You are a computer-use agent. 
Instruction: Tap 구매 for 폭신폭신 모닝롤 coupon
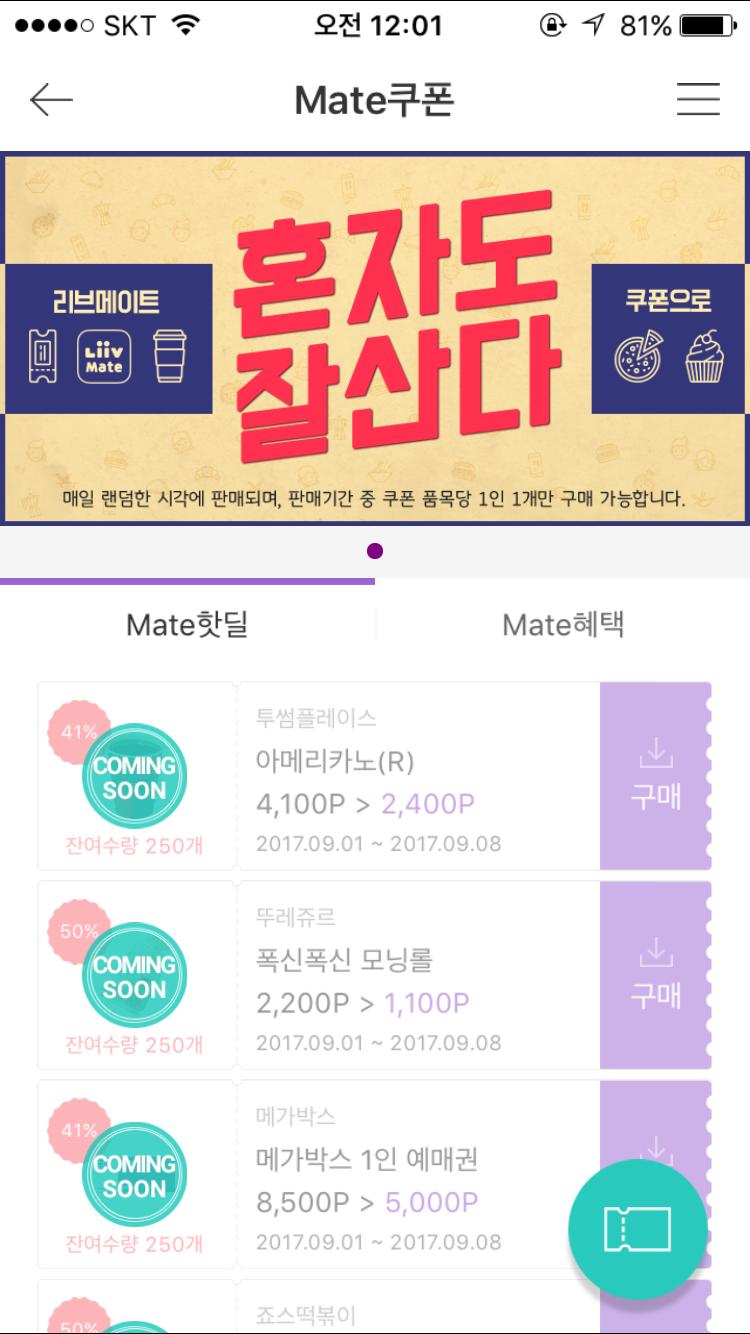[655, 975]
